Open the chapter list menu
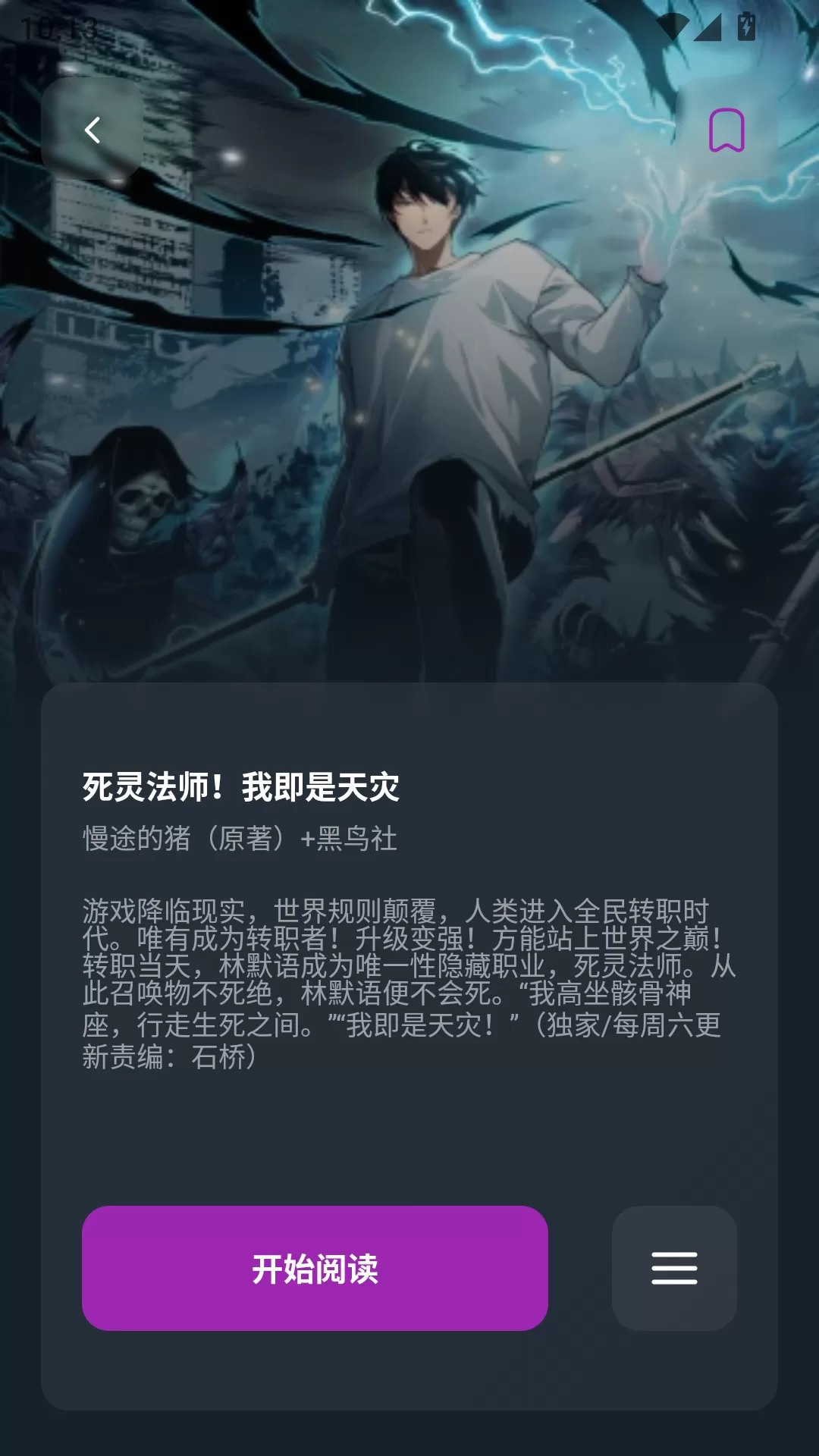This screenshot has width=819, height=1456. coord(674,1268)
